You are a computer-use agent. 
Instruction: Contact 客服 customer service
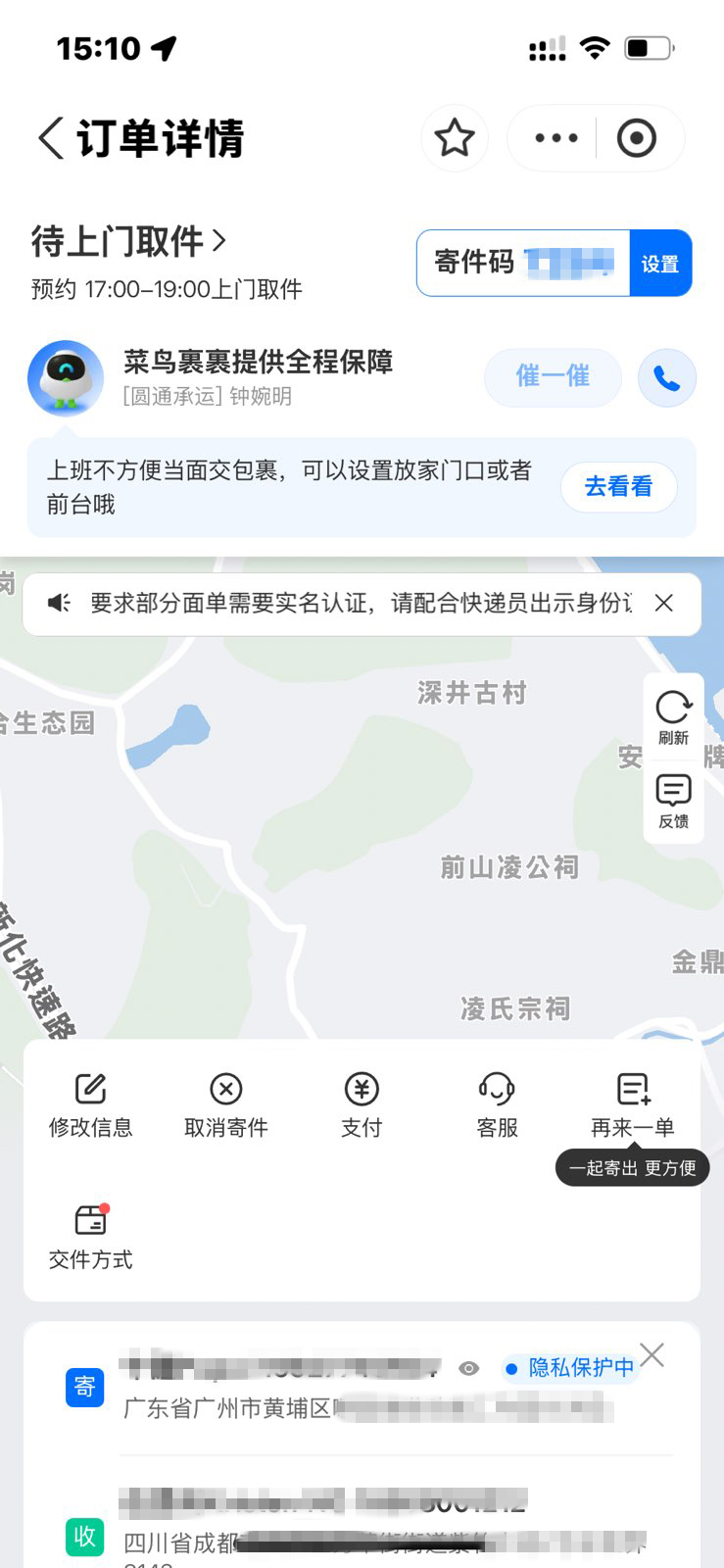coord(497,1104)
